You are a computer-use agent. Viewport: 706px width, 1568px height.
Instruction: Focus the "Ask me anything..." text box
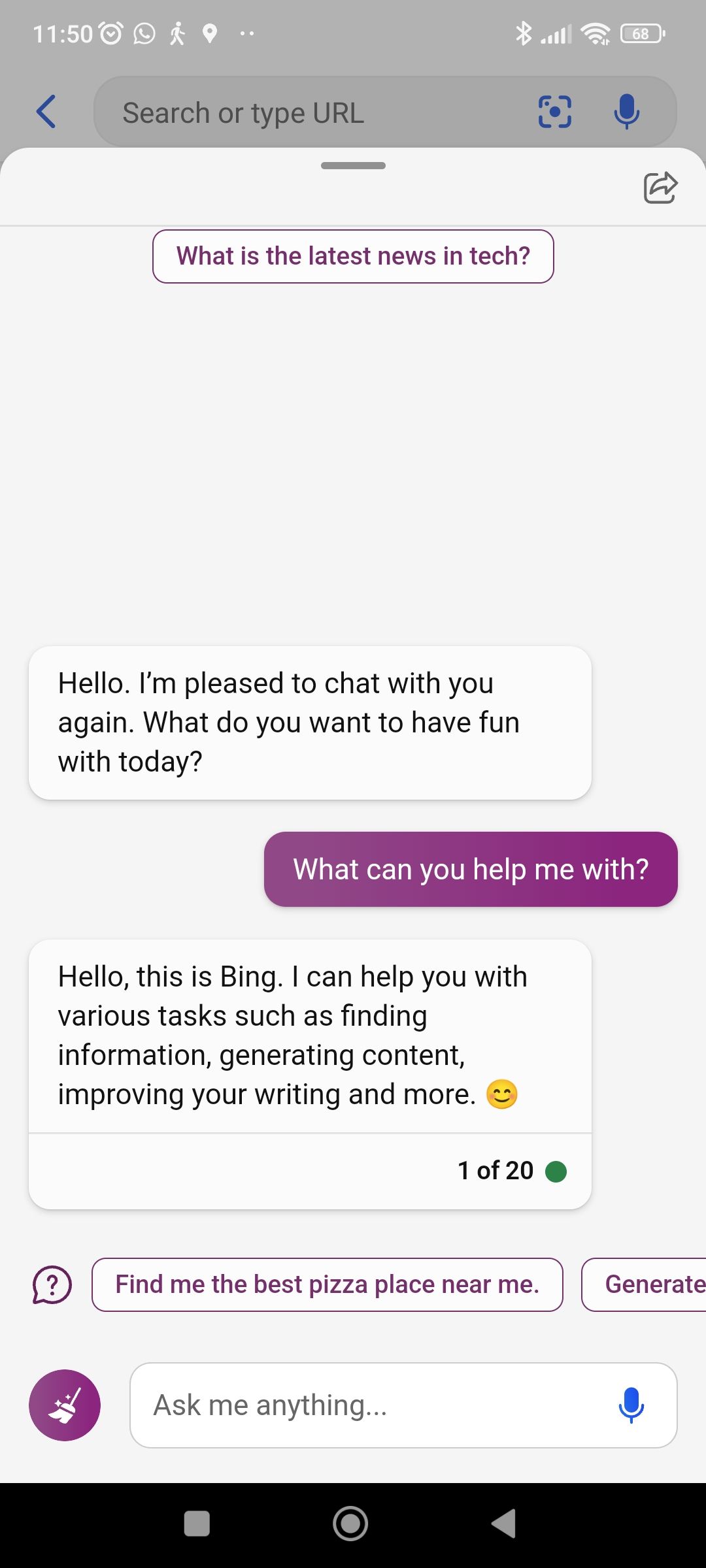(x=373, y=1405)
